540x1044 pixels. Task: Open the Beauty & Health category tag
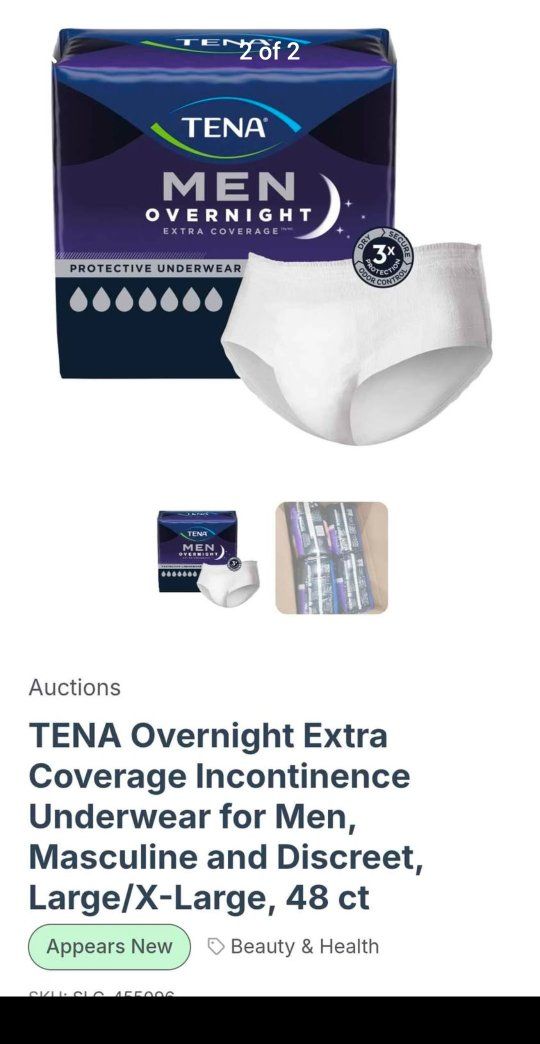293,946
